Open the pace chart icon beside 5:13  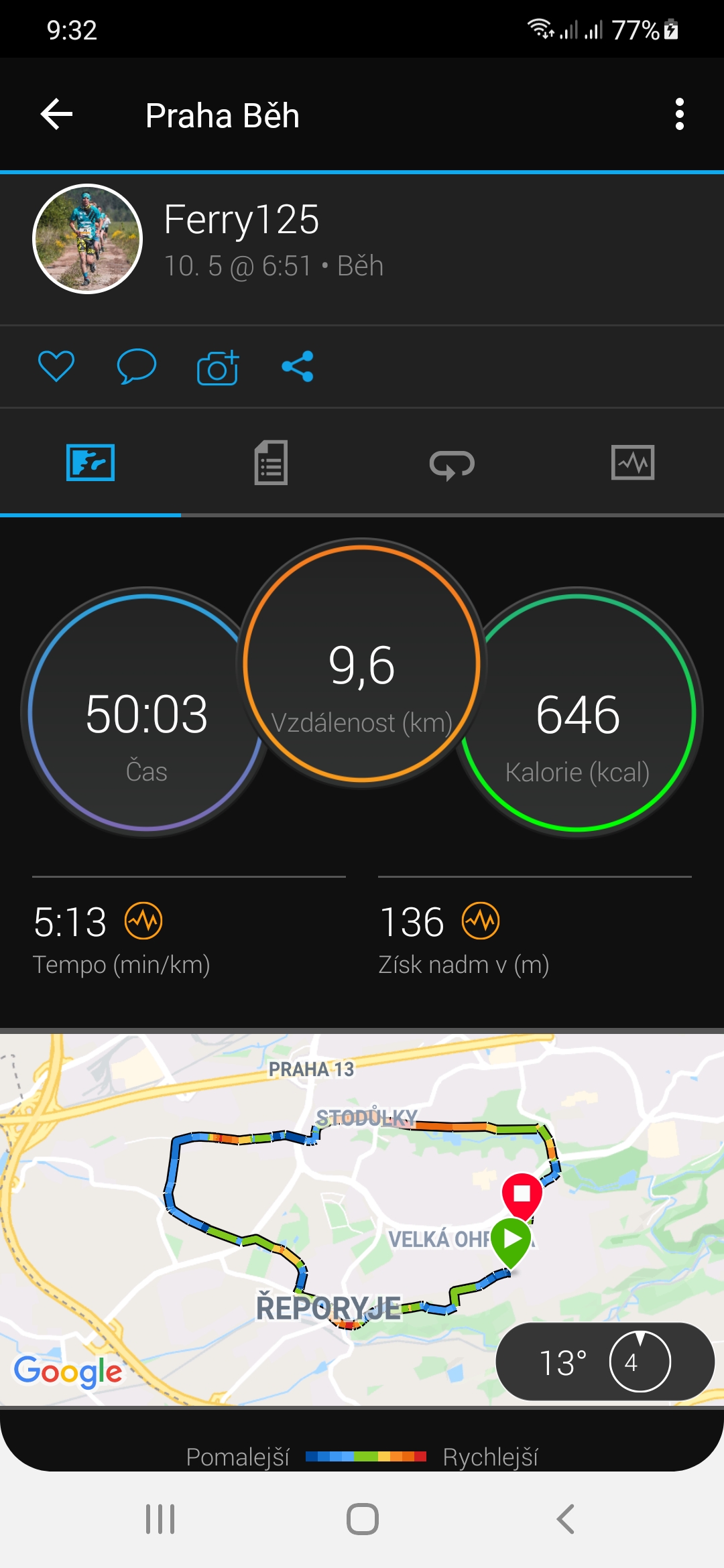(x=143, y=921)
